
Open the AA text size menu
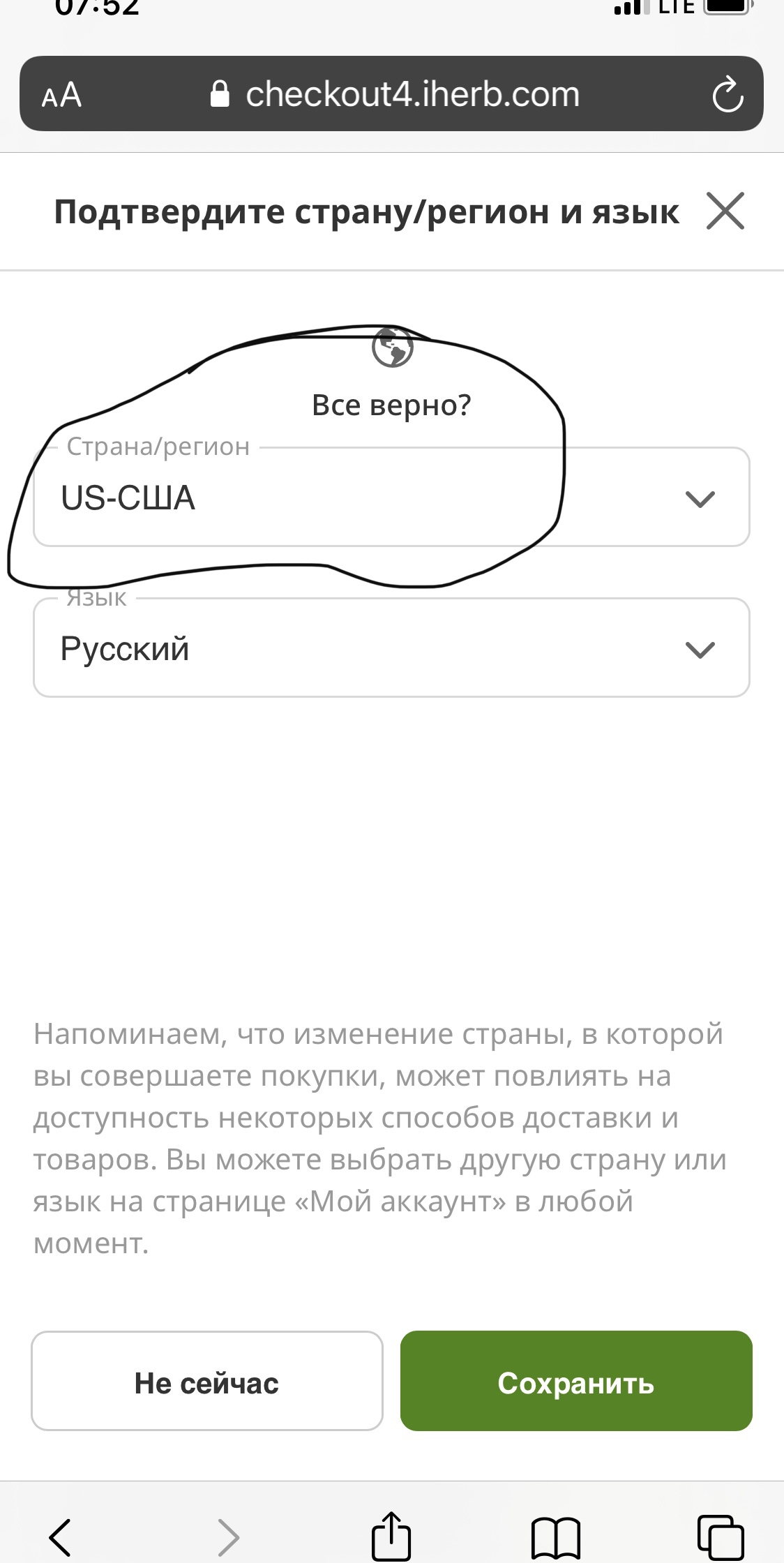pos(62,95)
